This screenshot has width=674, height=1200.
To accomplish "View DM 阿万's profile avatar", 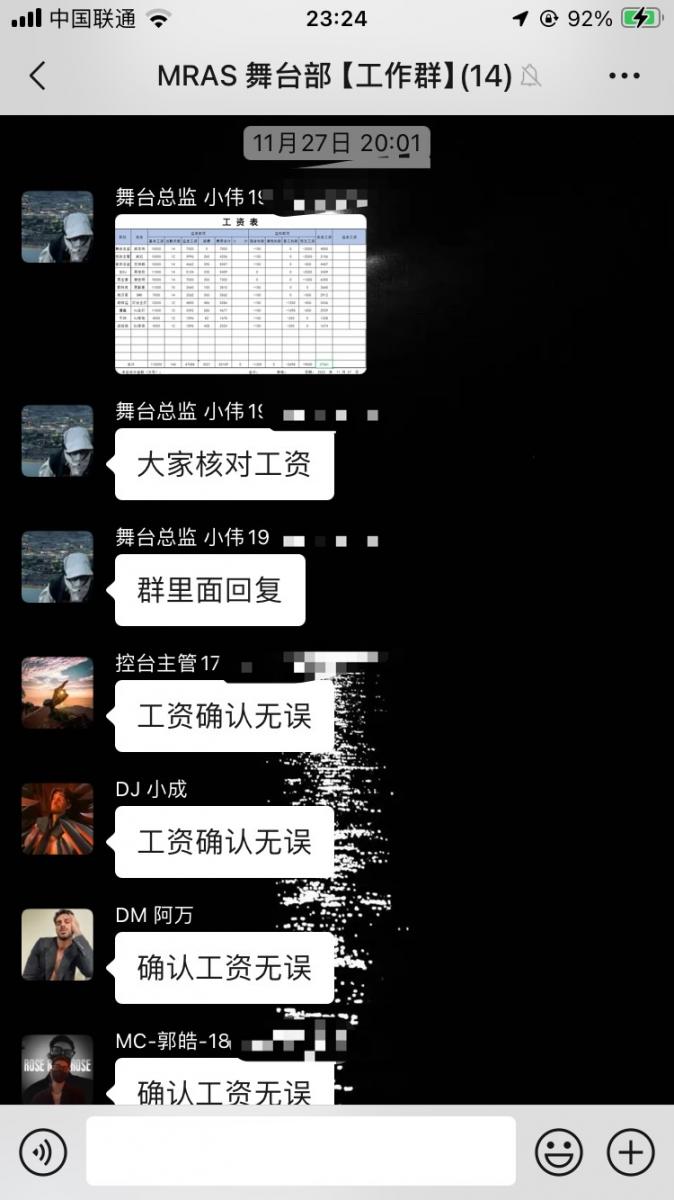I will click(58, 945).
